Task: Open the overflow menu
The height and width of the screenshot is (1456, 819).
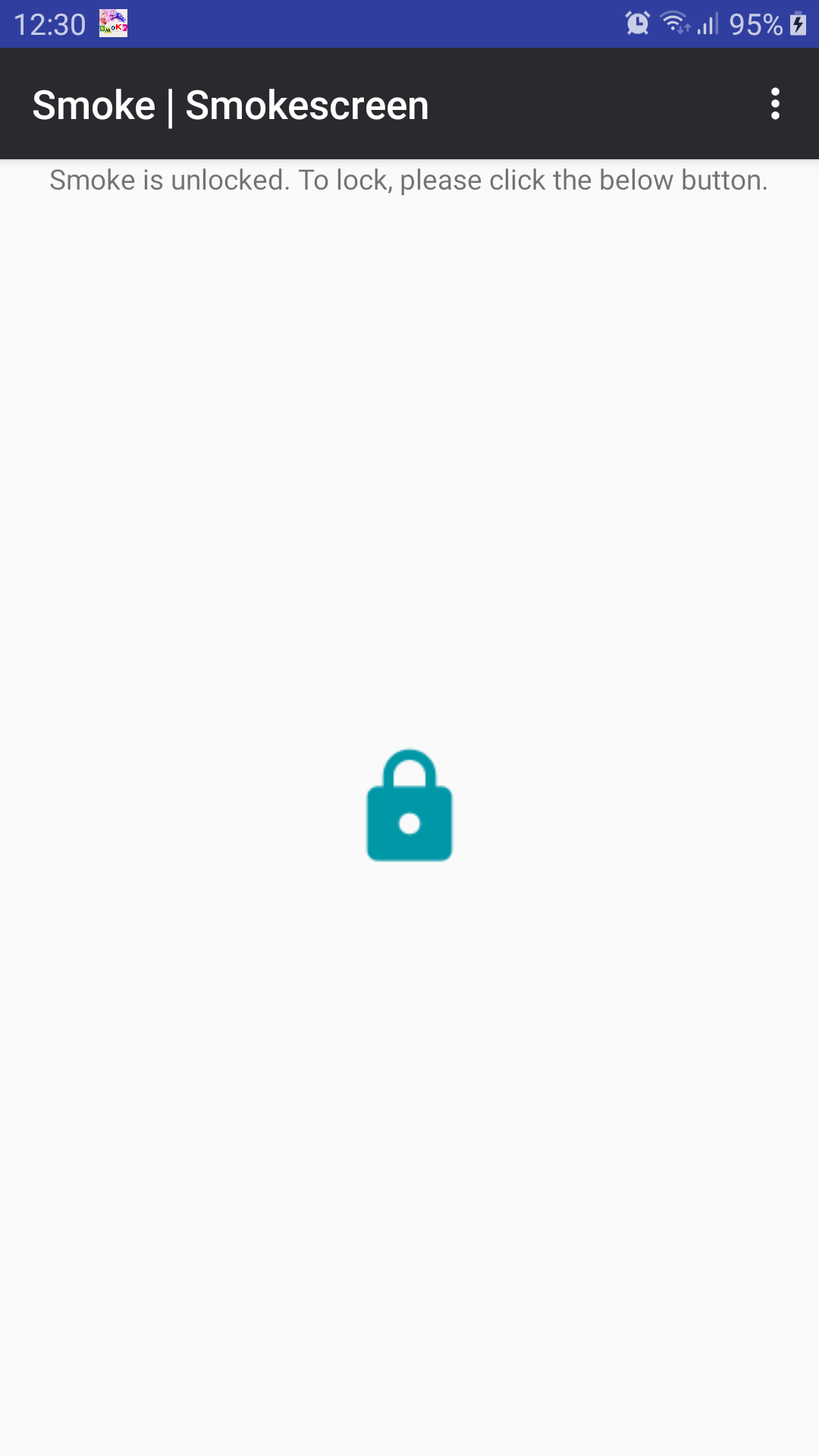Action: 774,104
